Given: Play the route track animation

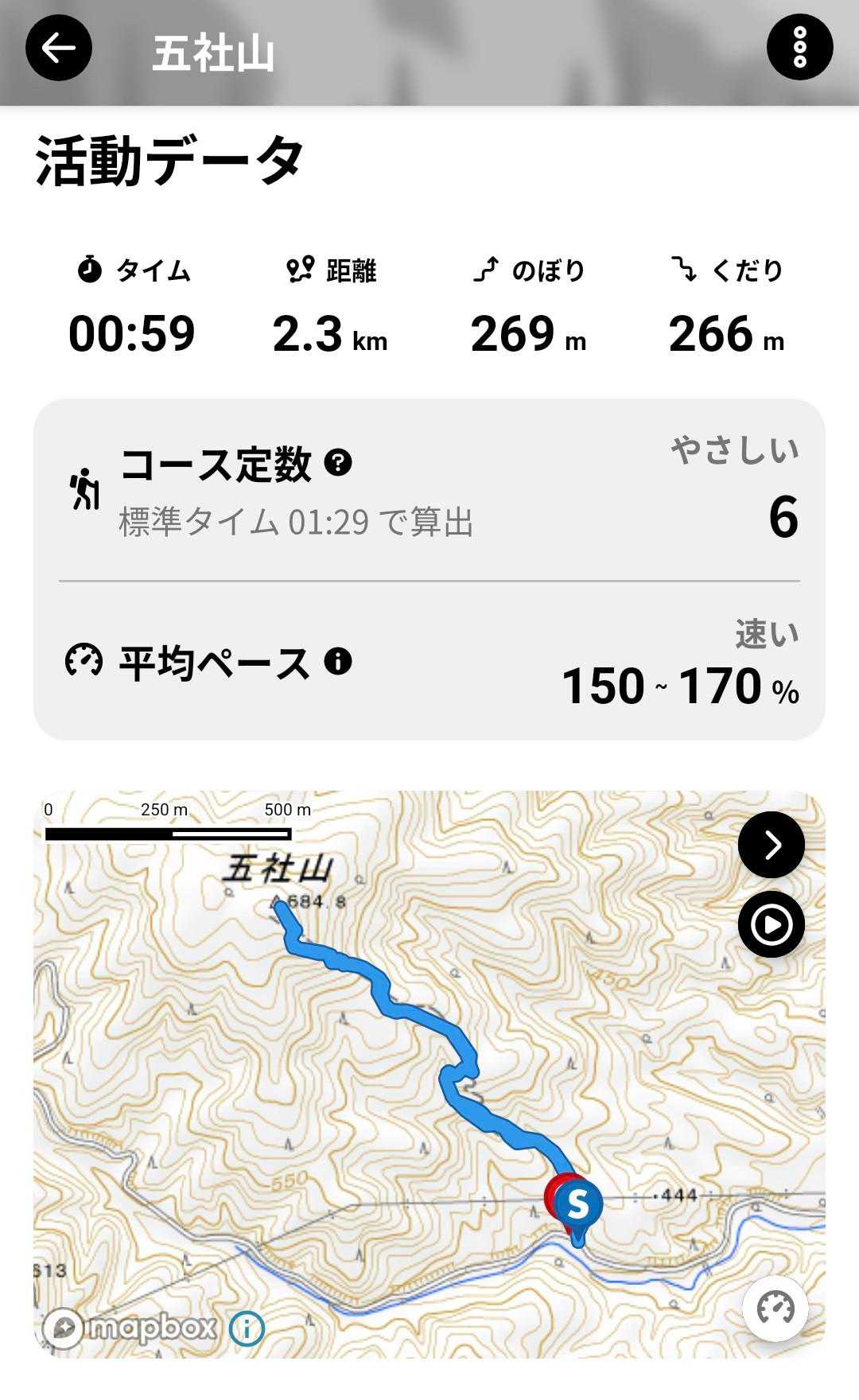Looking at the screenshot, I should [x=771, y=924].
